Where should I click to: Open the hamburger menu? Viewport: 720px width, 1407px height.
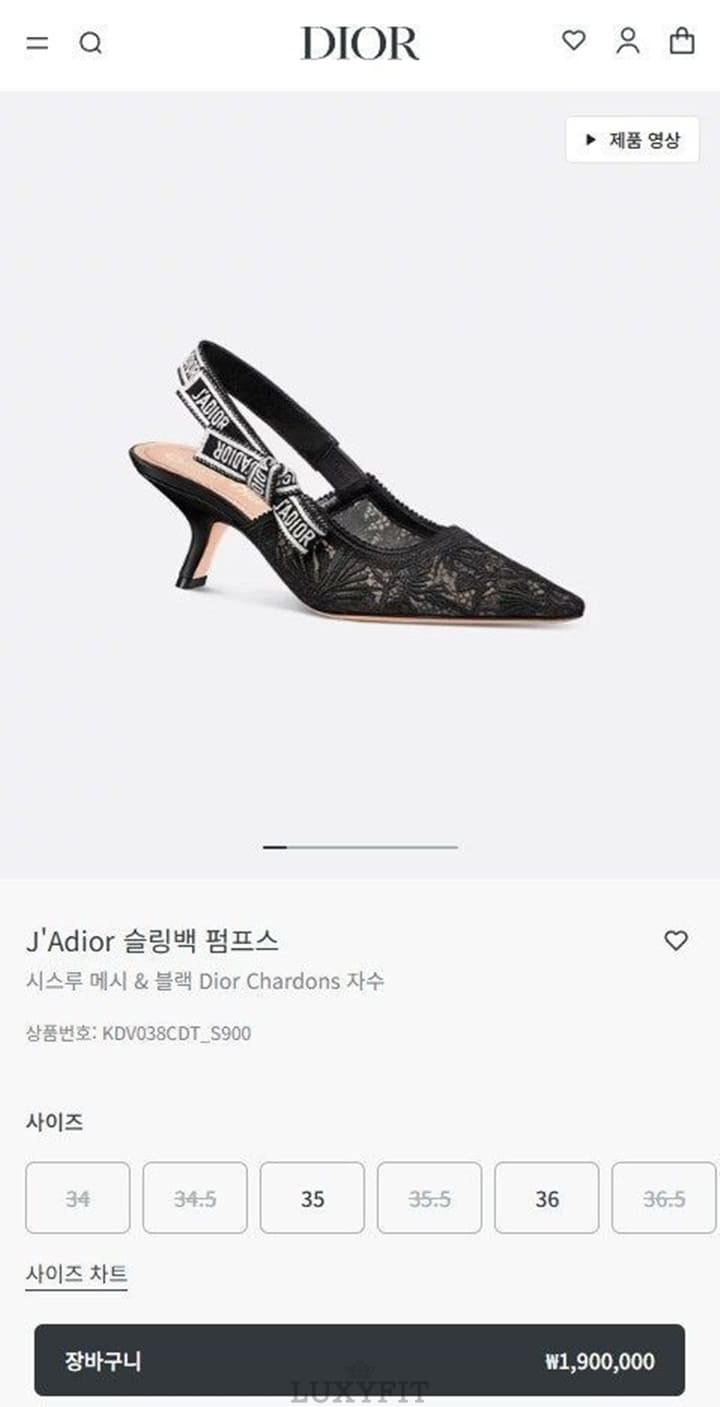(x=37, y=43)
